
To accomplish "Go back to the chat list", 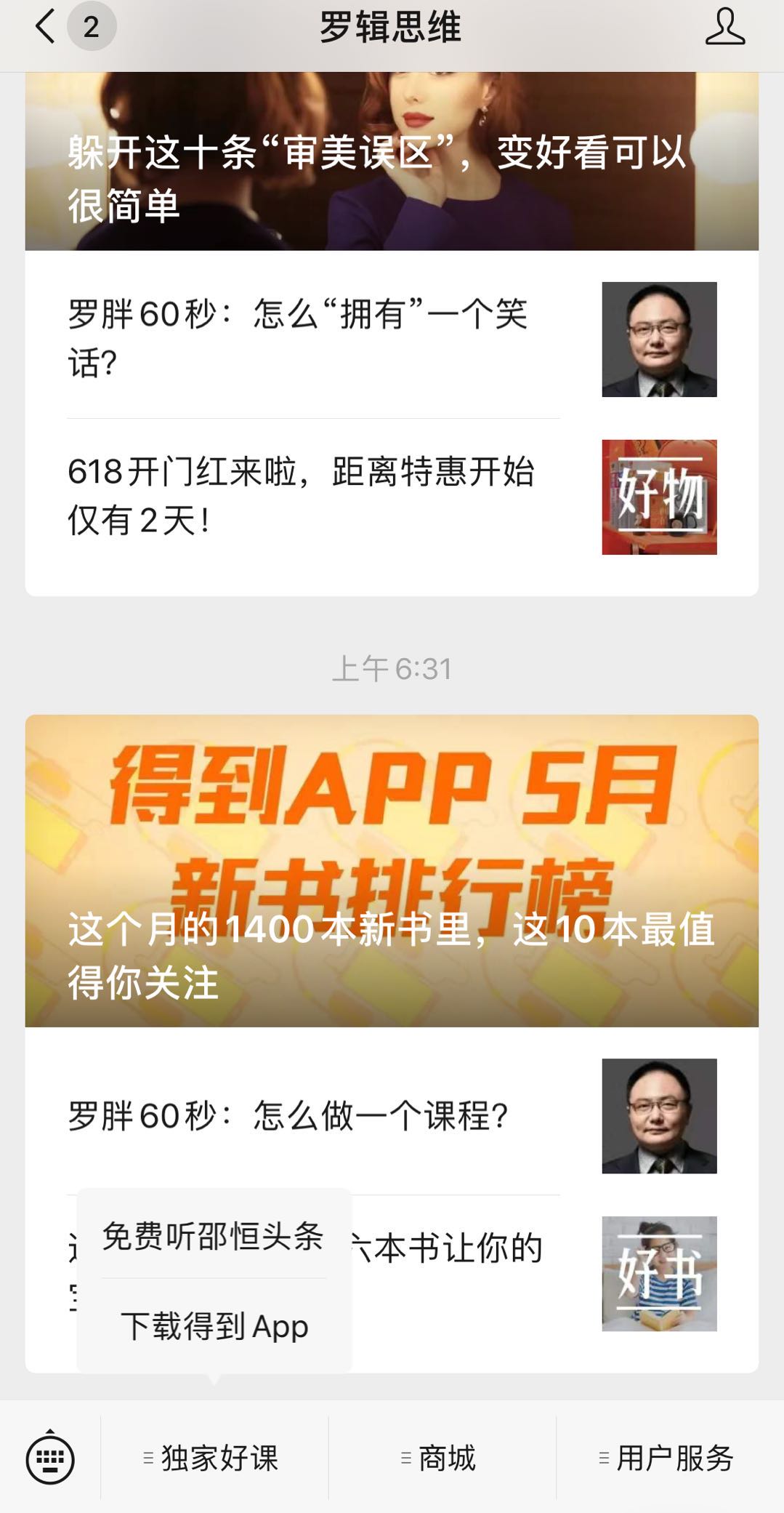I will [x=45, y=28].
